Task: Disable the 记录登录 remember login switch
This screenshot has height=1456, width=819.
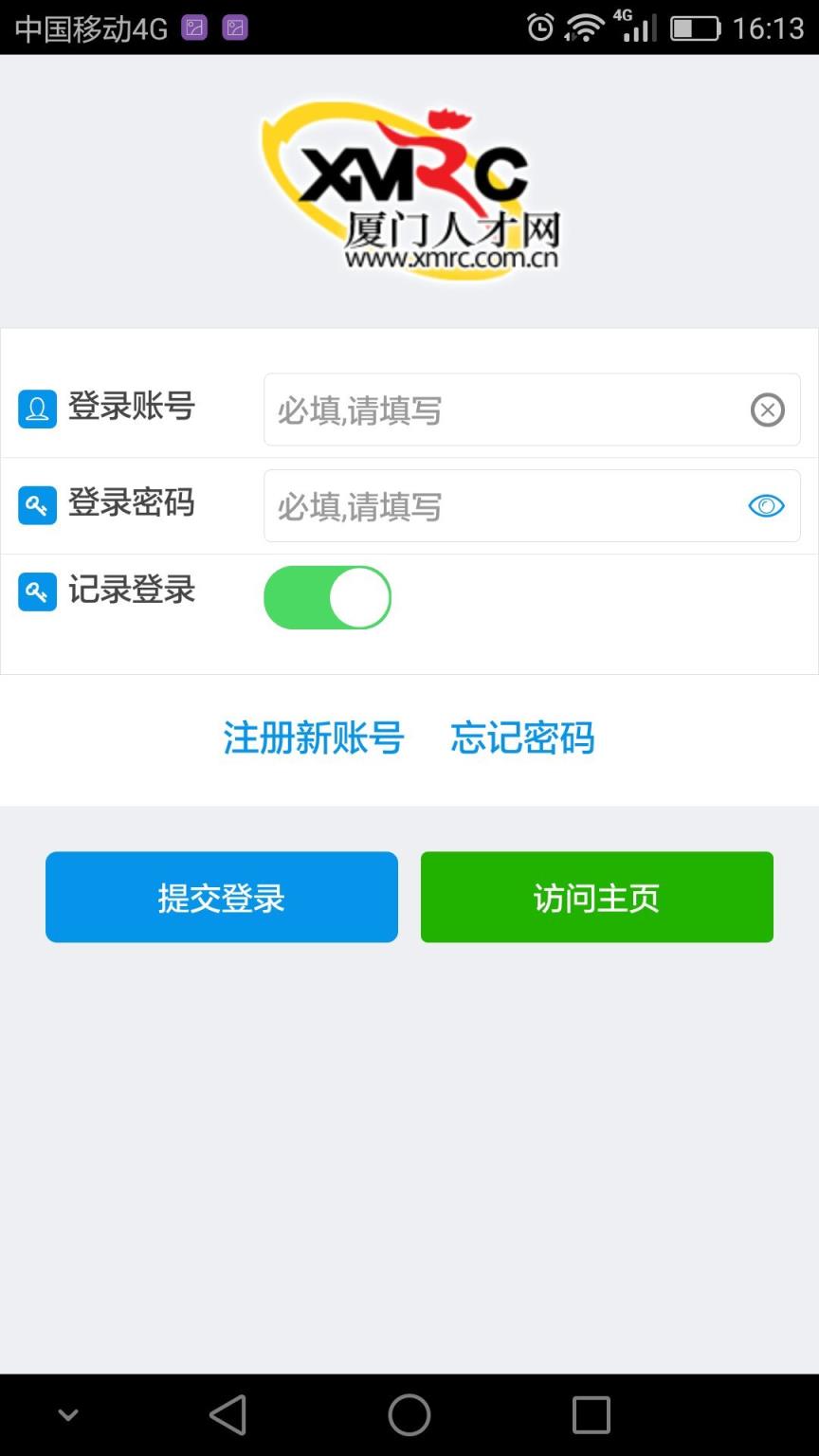Action: pos(327,596)
